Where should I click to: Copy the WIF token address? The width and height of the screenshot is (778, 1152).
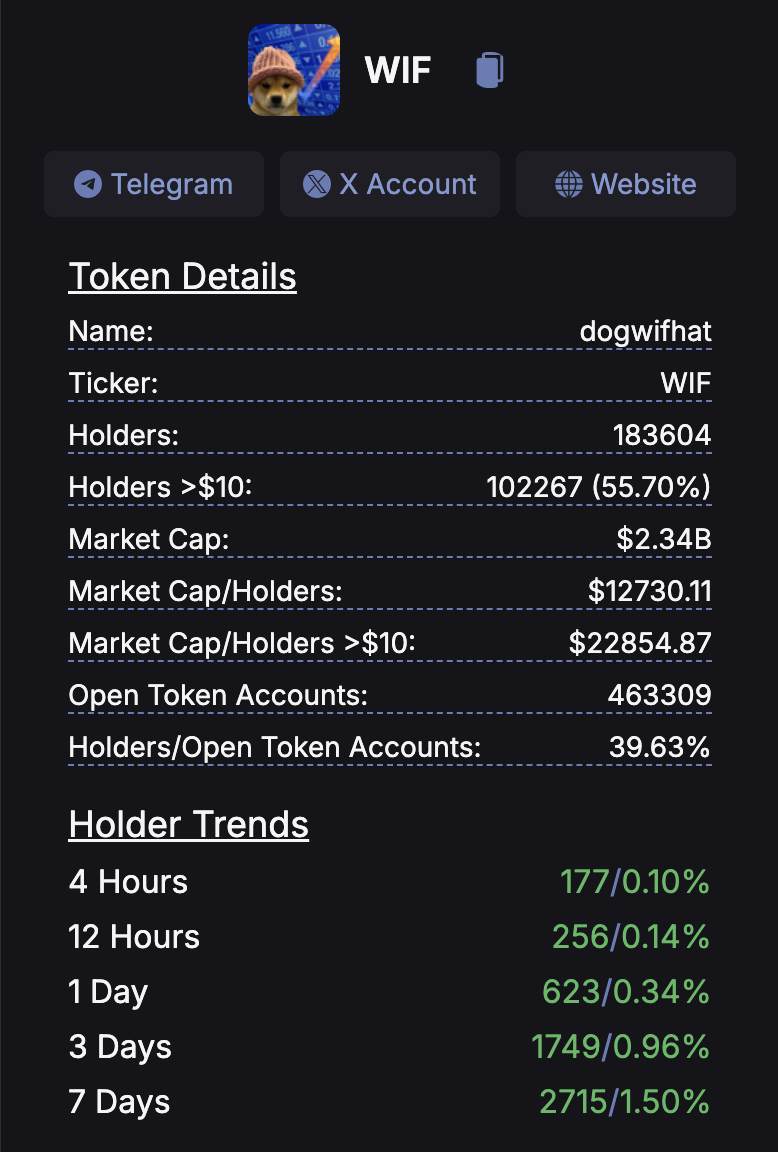point(489,70)
